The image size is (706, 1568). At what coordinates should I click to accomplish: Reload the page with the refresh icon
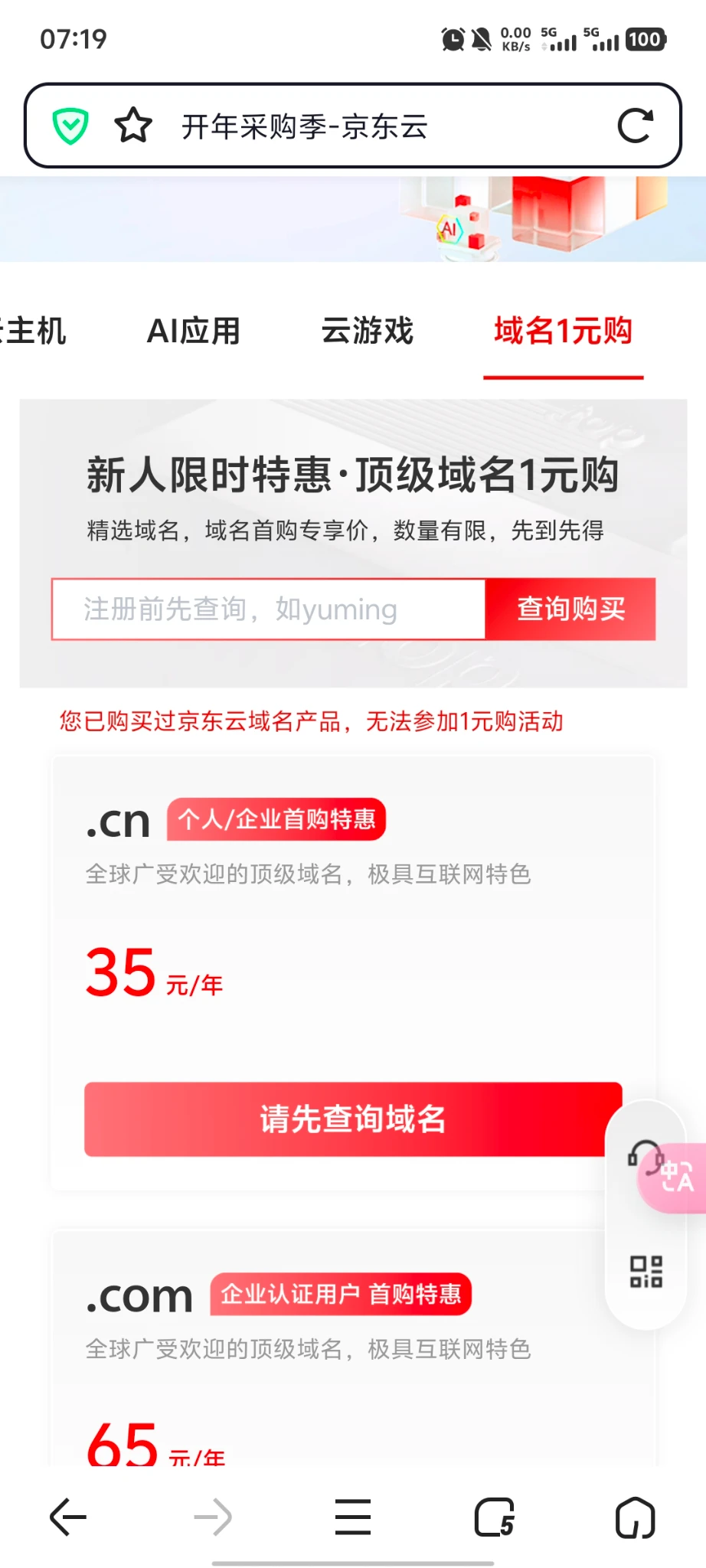point(635,126)
